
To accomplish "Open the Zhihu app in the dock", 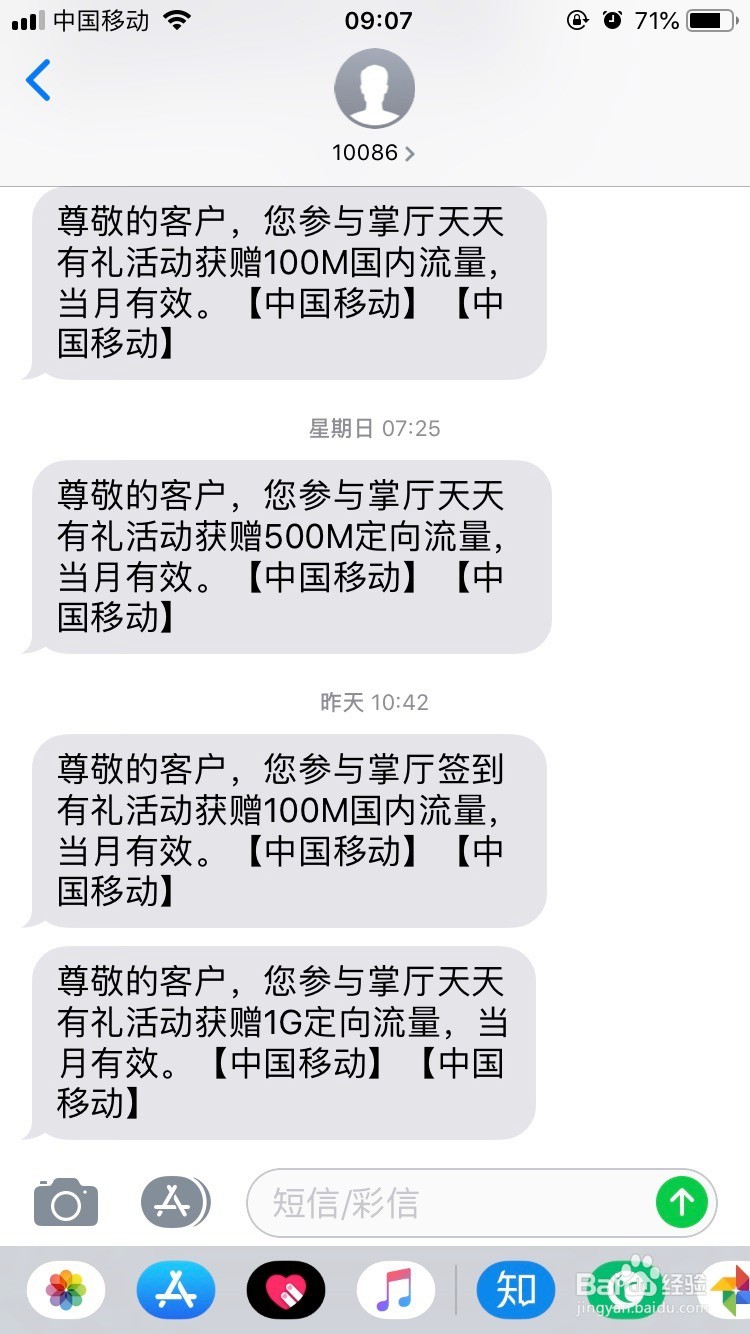I will (515, 1290).
